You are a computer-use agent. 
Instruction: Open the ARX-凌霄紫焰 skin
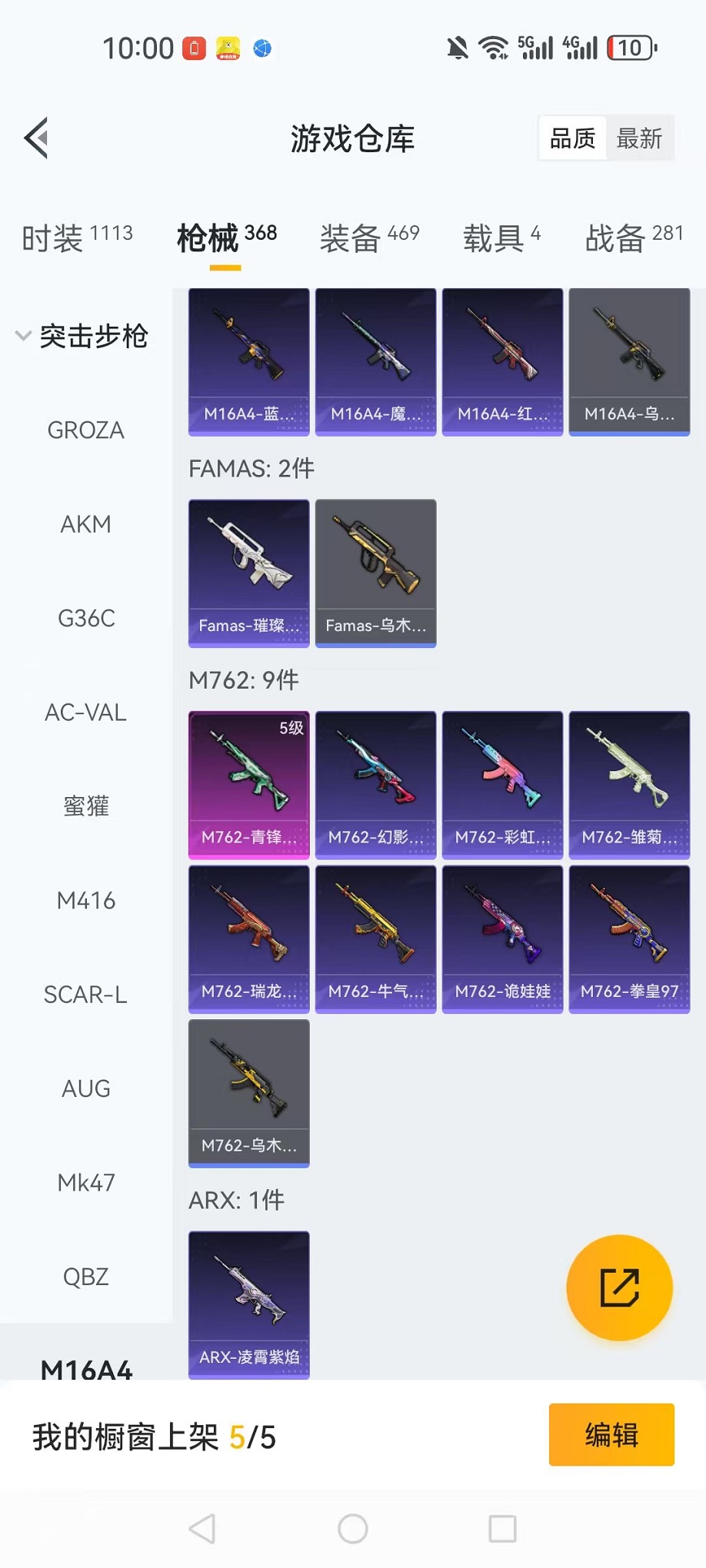point(249,1304)
